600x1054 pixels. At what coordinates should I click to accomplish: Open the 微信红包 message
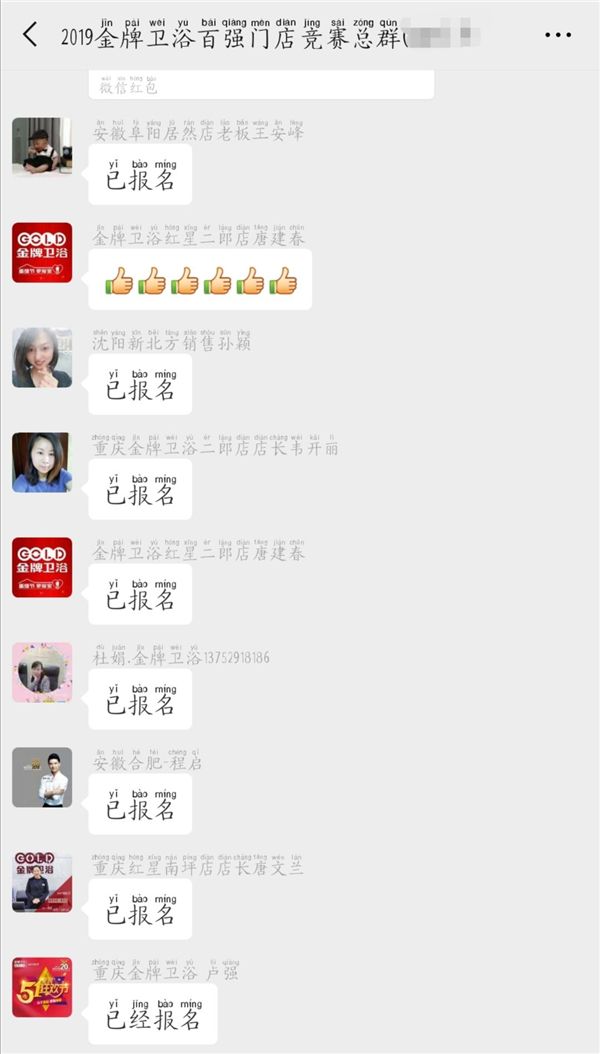(x=262, y=86)
